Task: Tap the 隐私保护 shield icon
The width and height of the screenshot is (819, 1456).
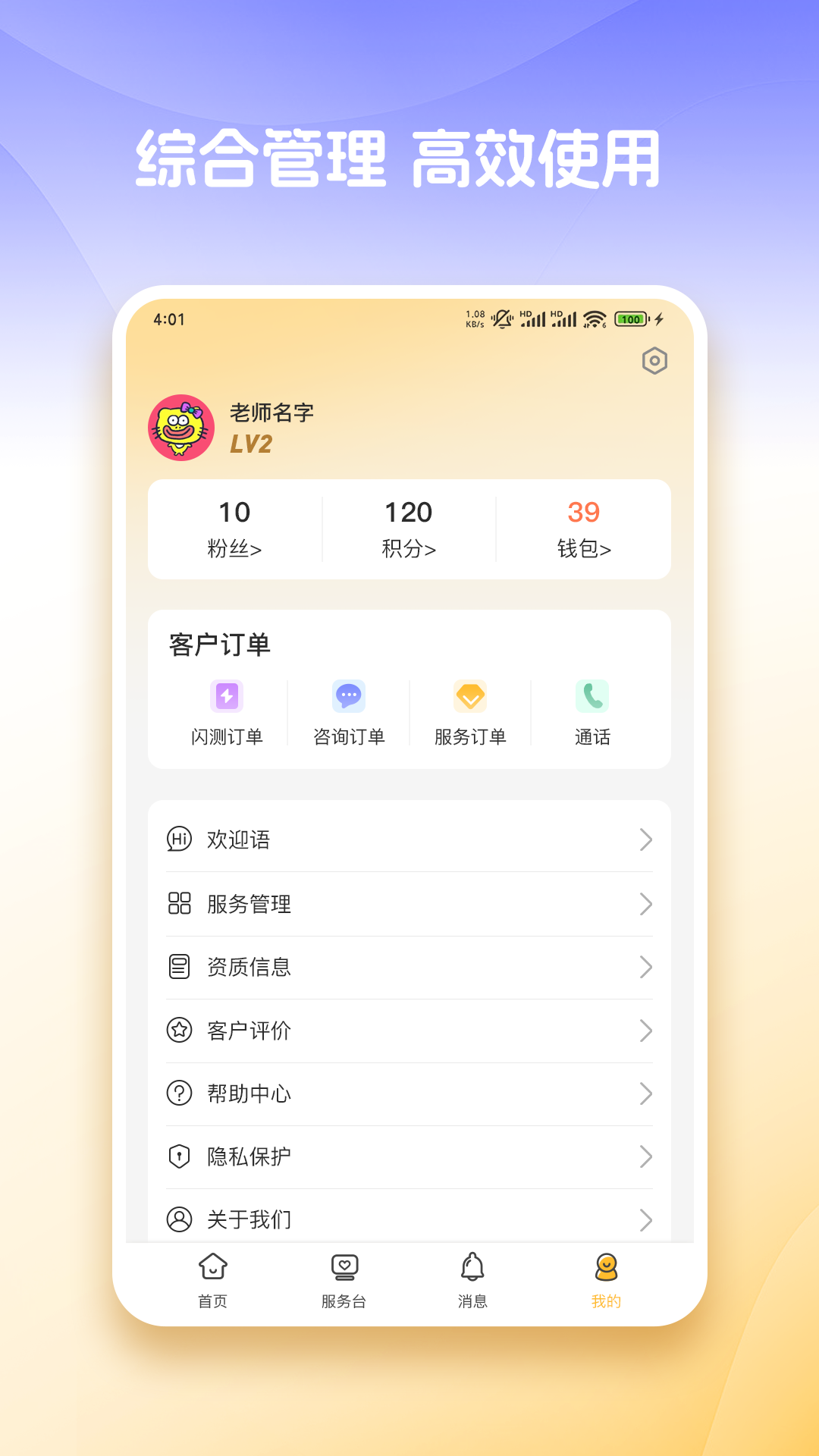Action: click(x=179, y=1156)
